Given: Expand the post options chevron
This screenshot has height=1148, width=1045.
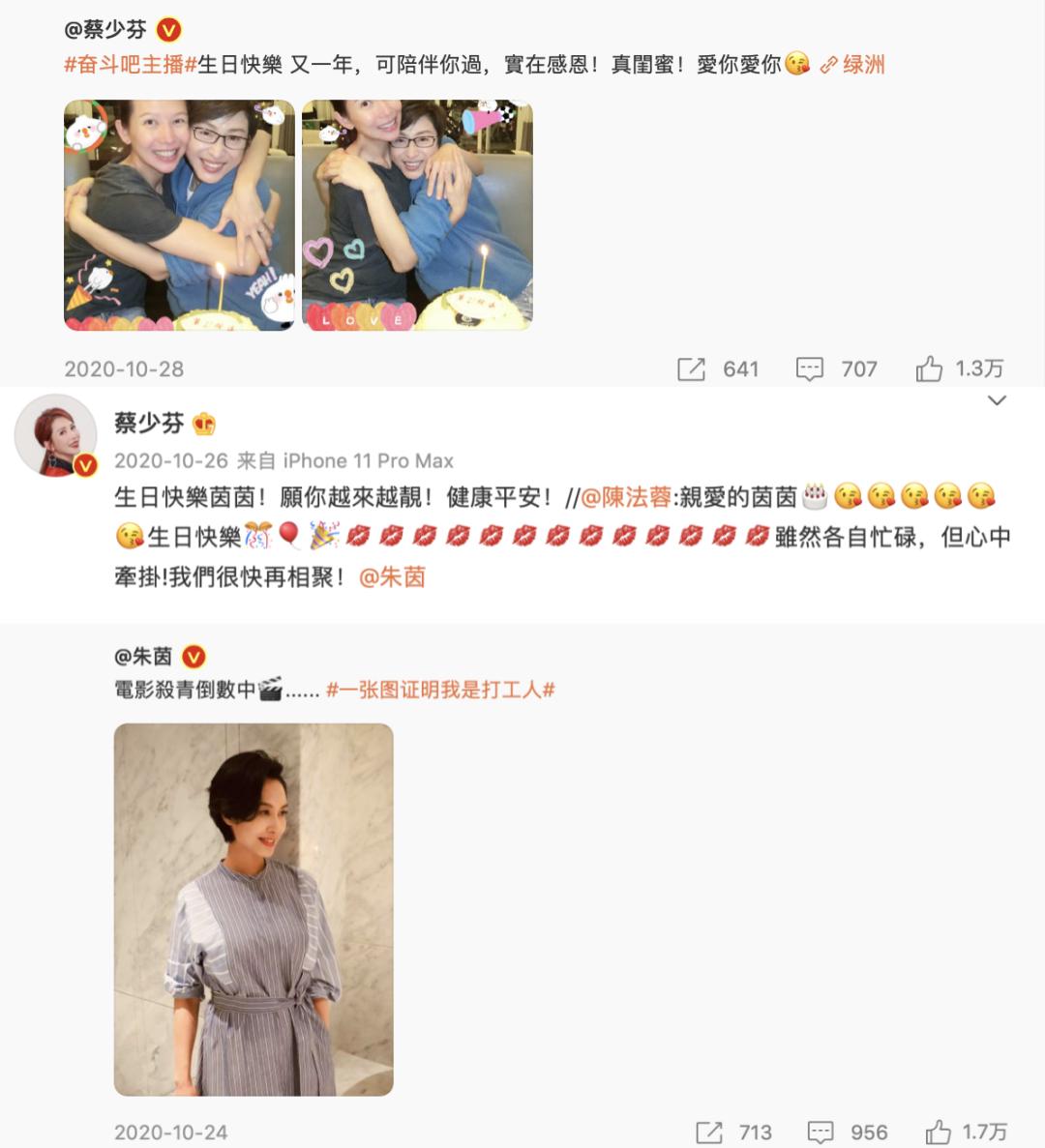Looking at the screenshot, I should coord(997,400).
